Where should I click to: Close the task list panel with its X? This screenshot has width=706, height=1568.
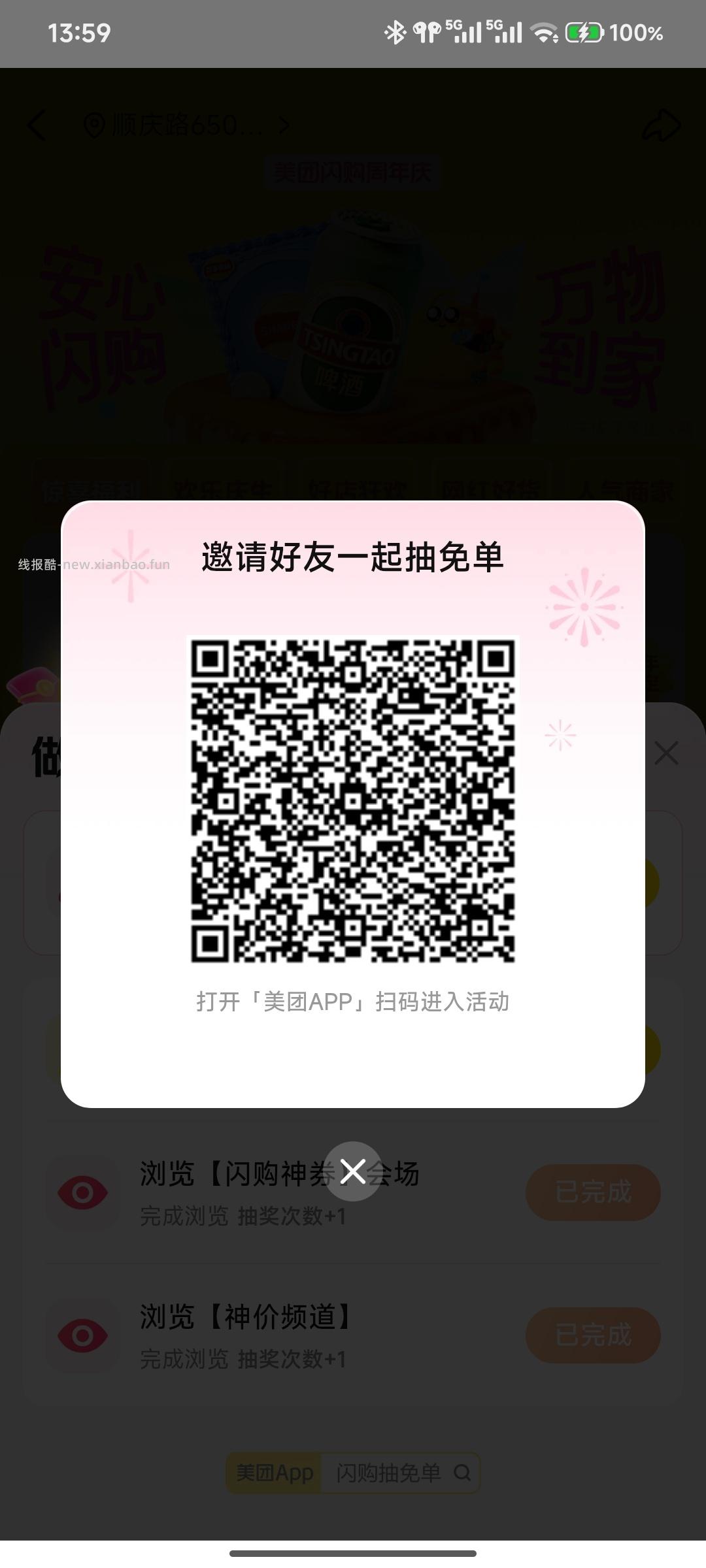pos(667,753)
